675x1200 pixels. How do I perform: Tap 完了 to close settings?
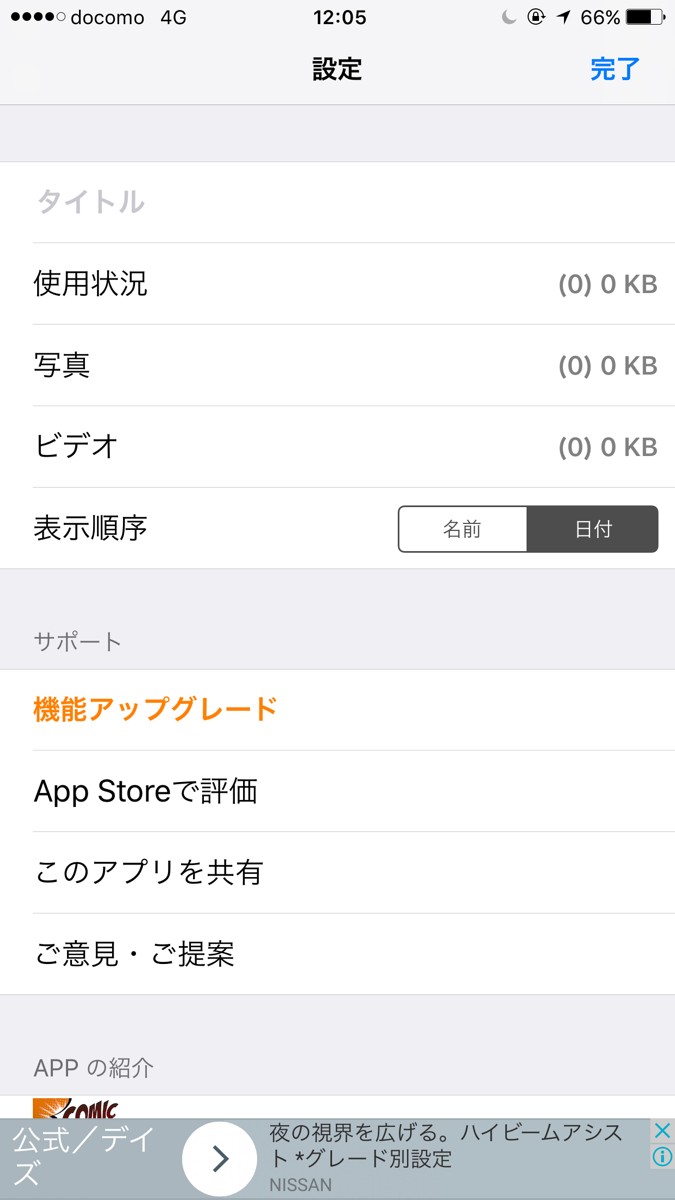click(x=614, y=69)
